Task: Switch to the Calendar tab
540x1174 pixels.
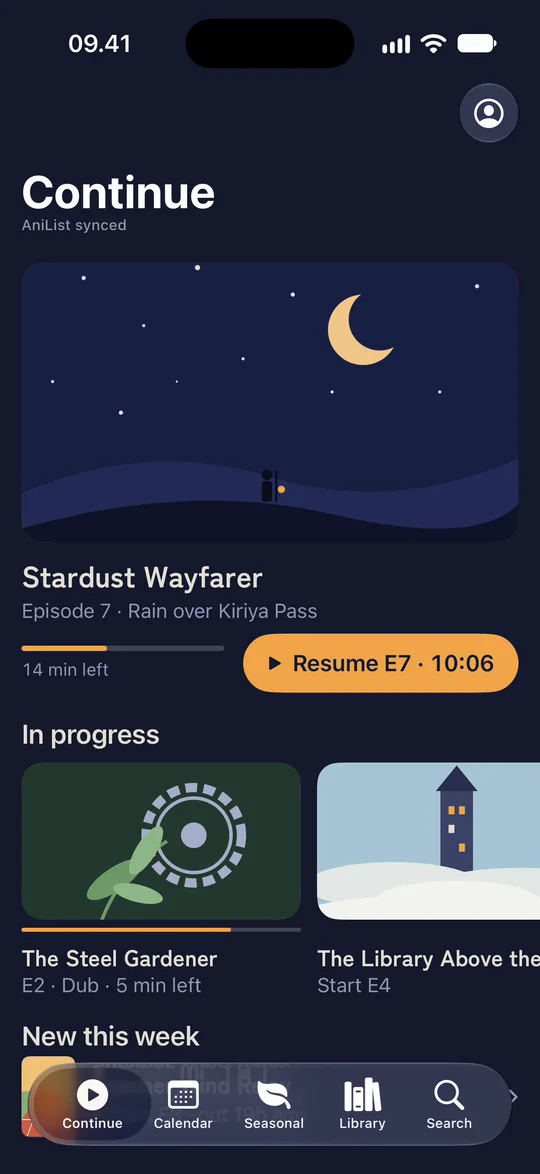Action: 183,1104
